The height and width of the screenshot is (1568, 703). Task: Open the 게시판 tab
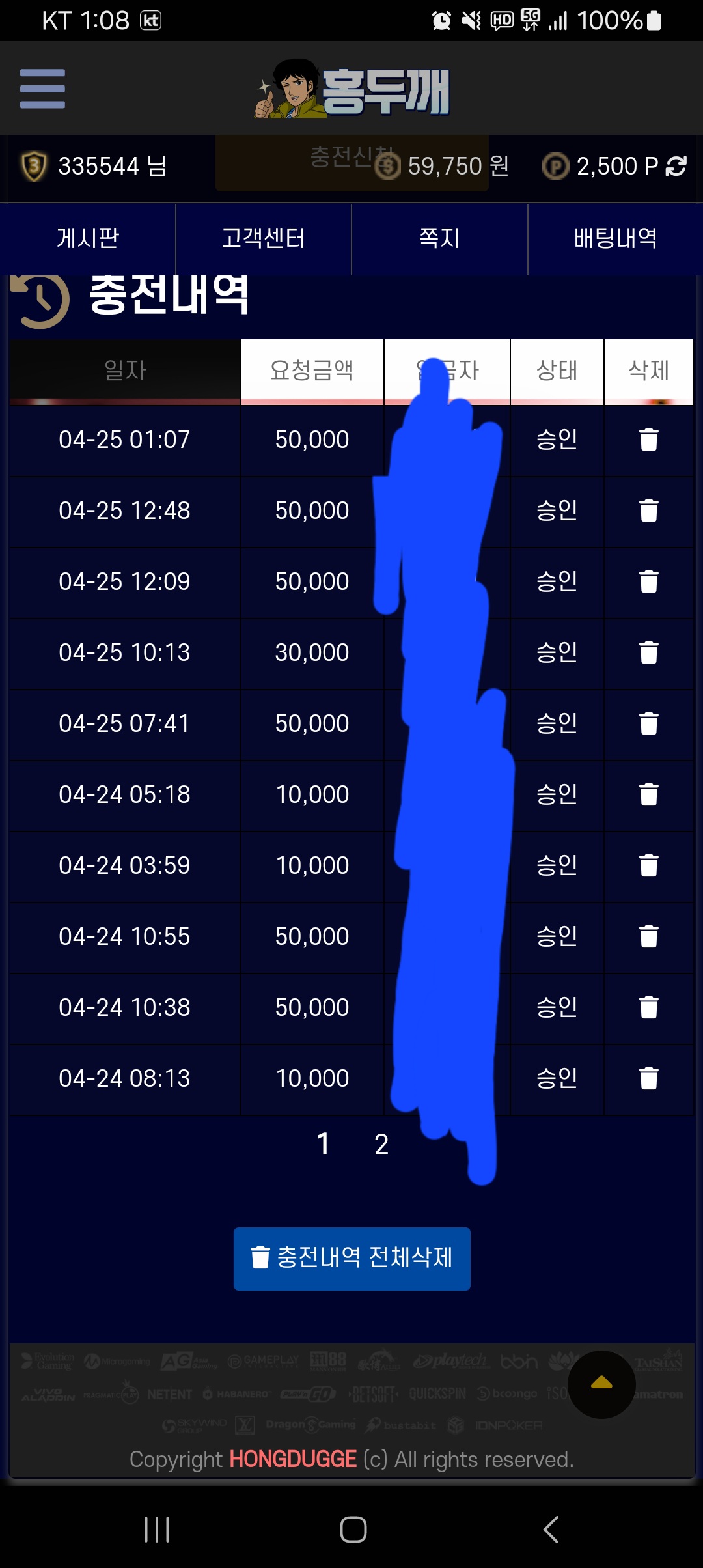pos(88,238)
